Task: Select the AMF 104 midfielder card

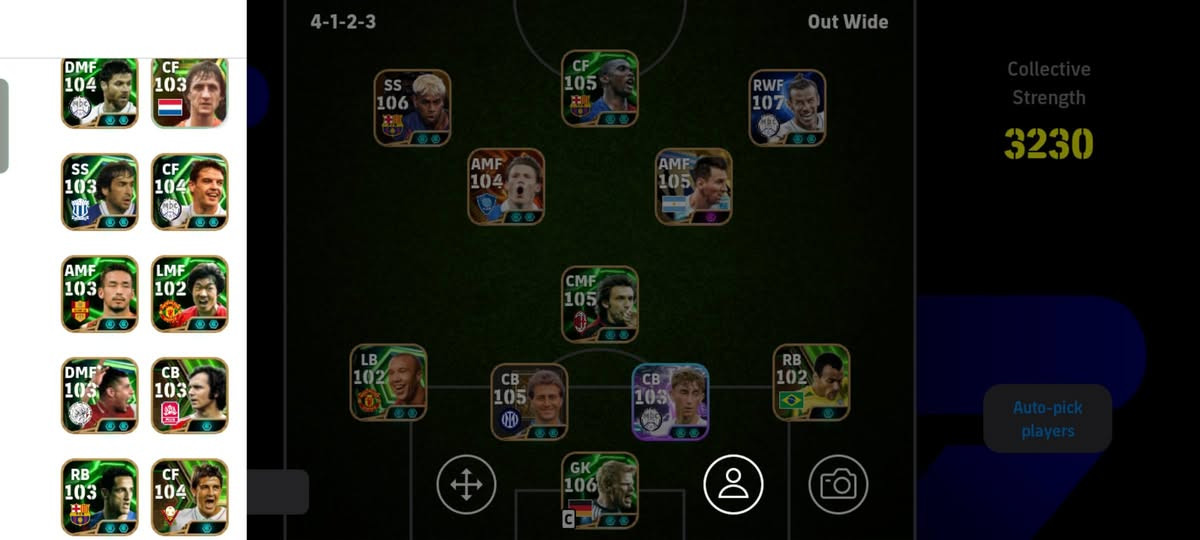Action: tap(506, 186)
